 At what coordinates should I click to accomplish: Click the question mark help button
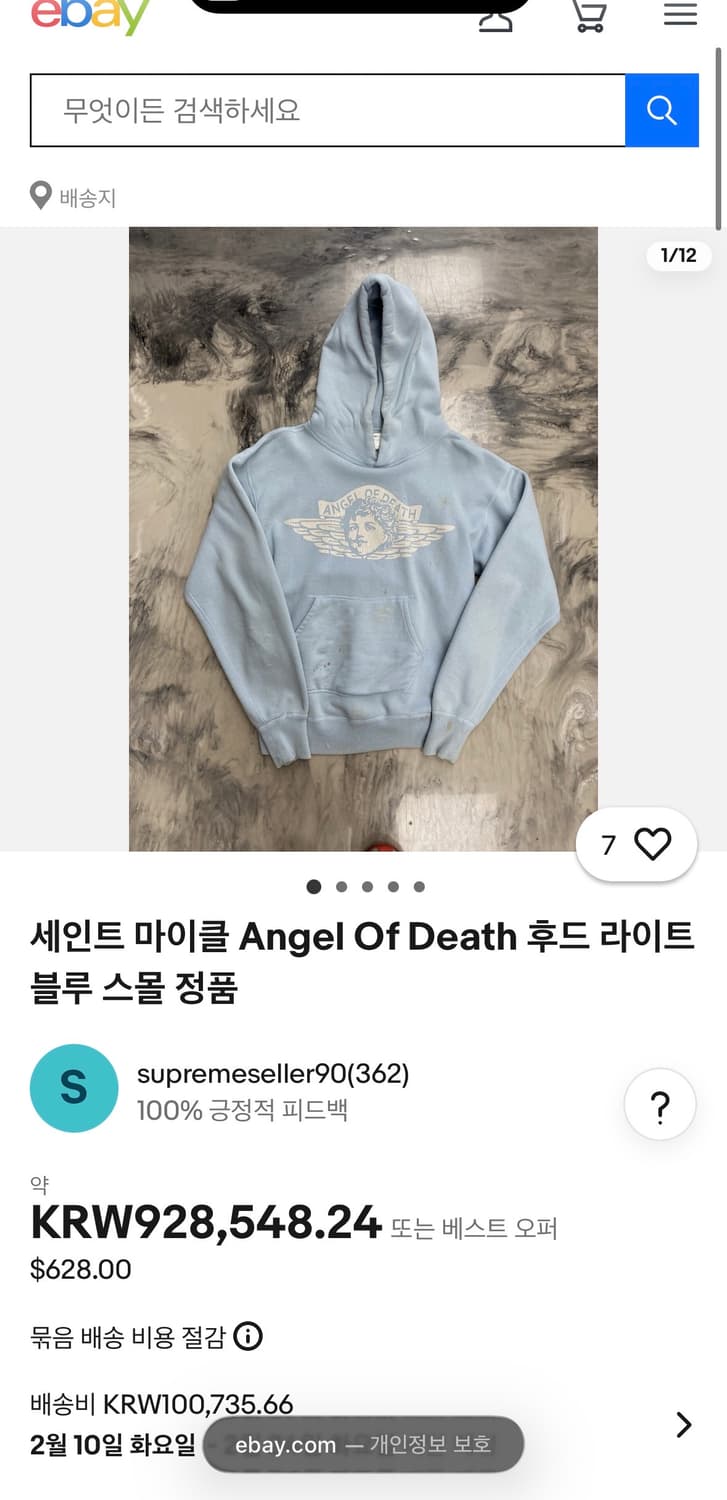tap(659, 1104)
